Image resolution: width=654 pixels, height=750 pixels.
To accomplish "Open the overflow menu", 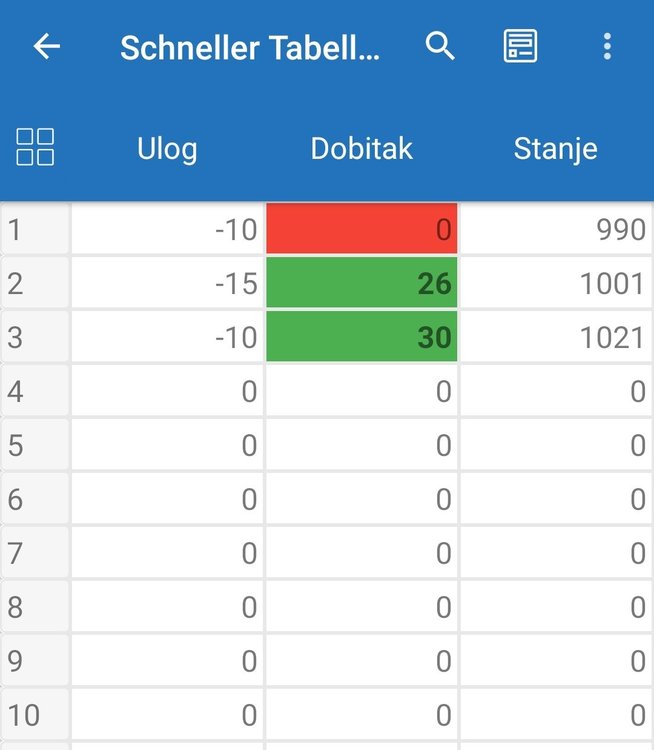I will [x=606, y=46].
